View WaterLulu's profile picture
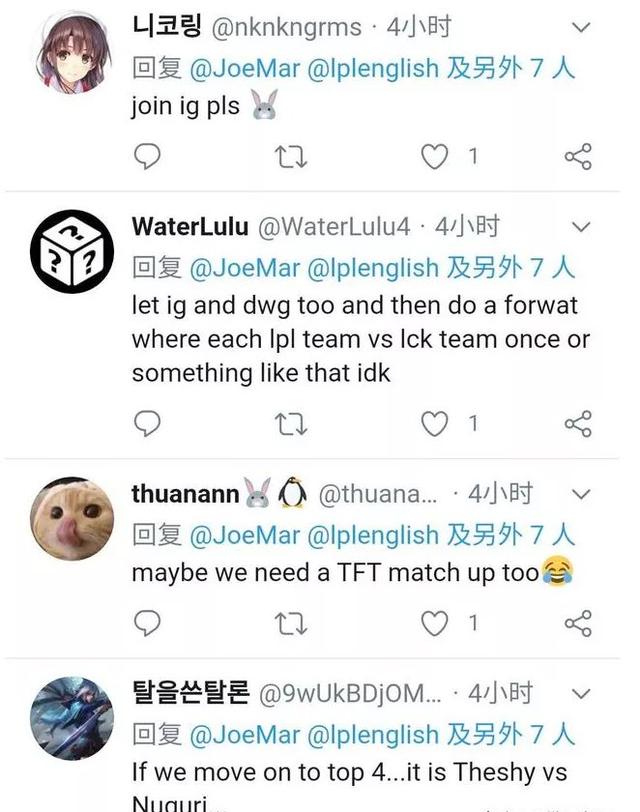The width and height of the screenshot is (640, 812). pos(72,251)
